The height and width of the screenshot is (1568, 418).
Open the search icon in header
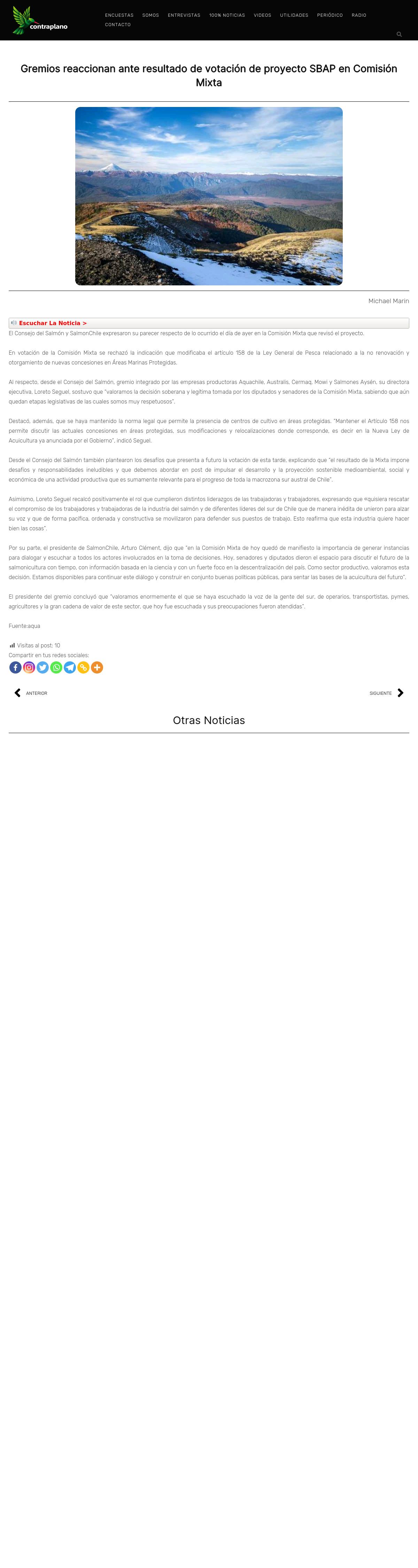point(399,34)
